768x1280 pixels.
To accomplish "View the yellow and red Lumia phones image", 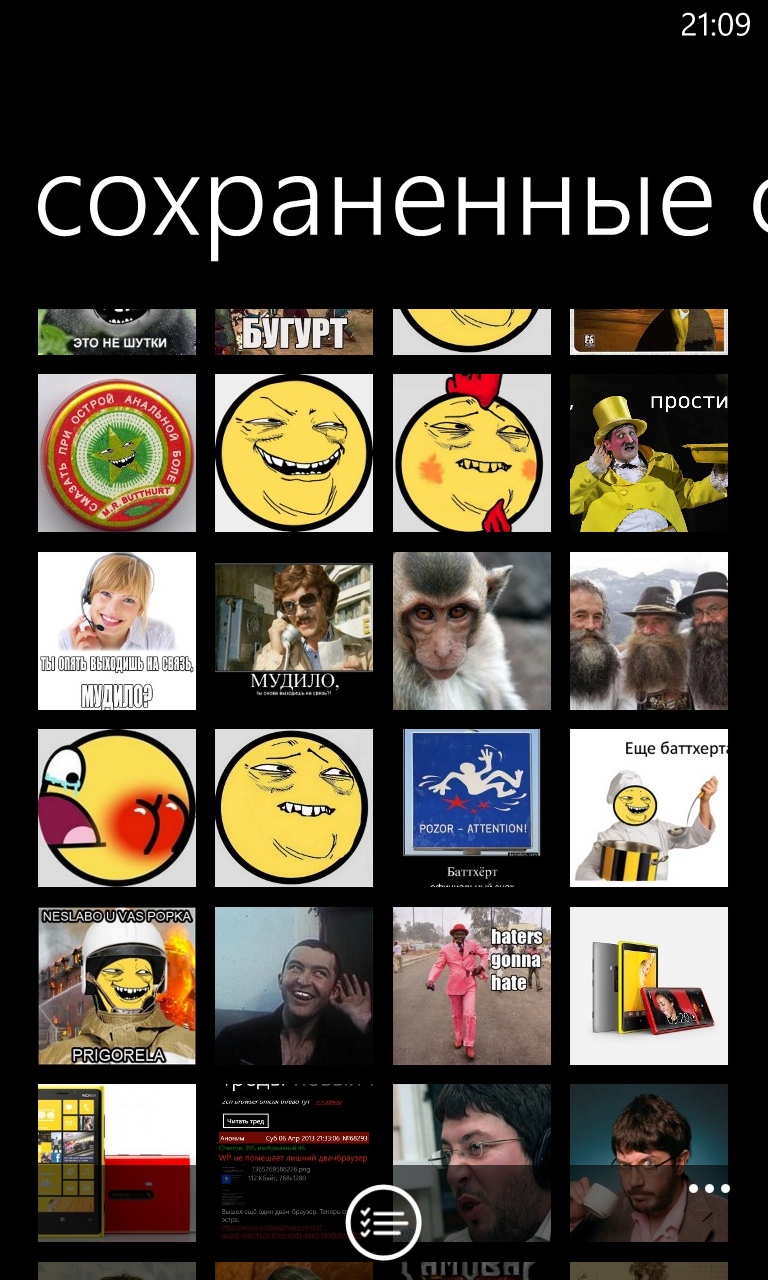I will [x=649, y=986].
